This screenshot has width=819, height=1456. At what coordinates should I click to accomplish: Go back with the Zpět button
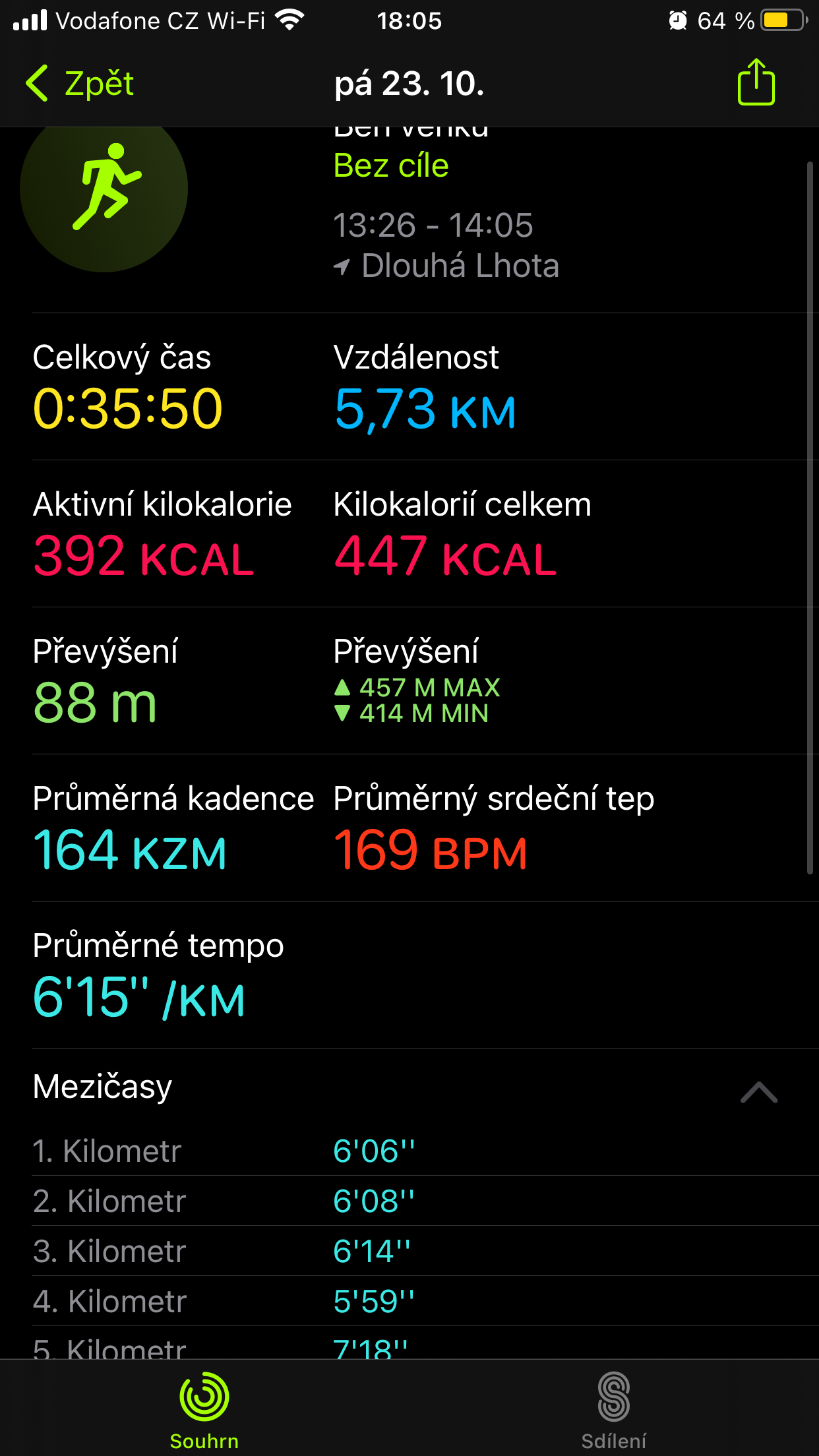[x=79, y=84]
